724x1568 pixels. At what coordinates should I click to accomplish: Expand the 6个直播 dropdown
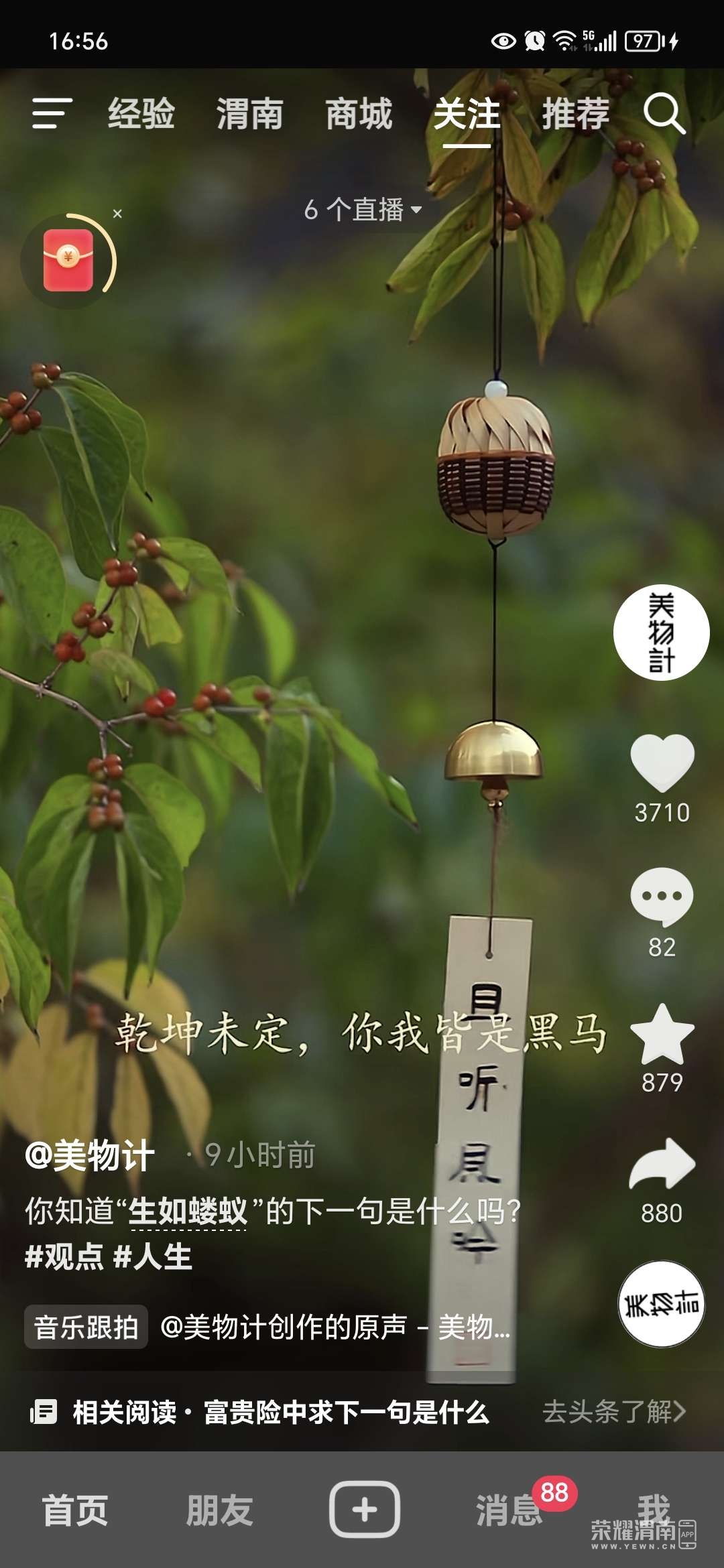click(x=363, y=210)
